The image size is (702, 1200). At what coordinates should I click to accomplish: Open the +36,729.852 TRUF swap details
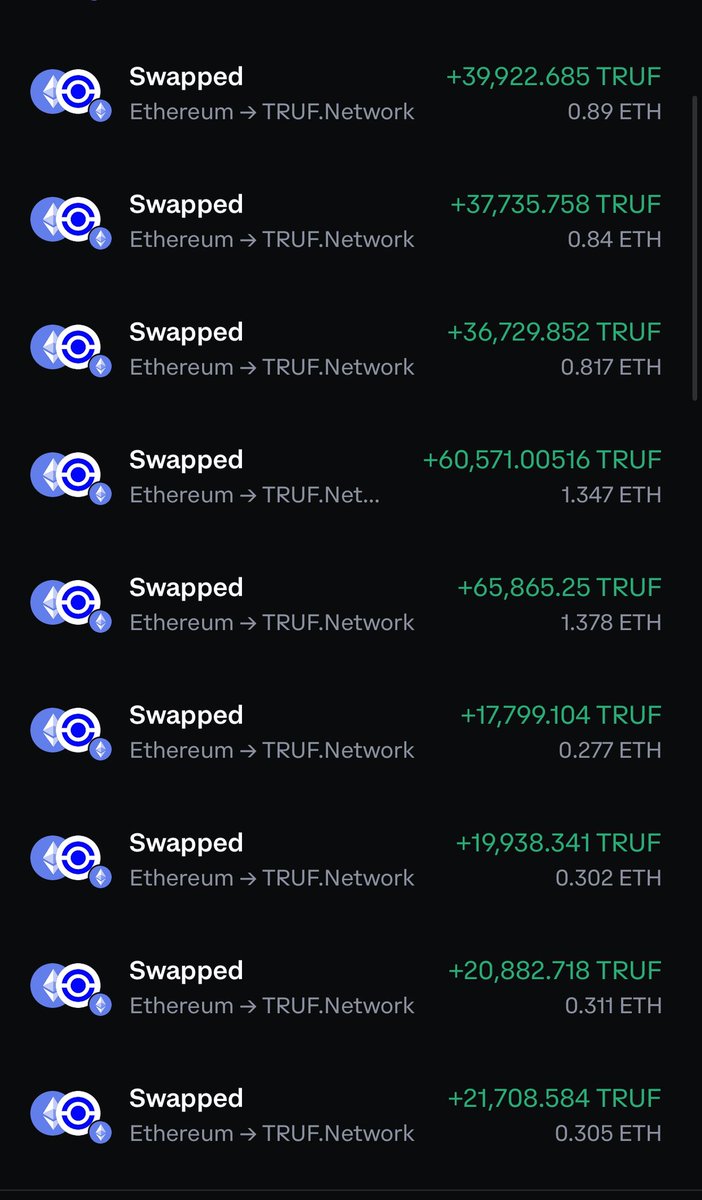tap(345, 349)
